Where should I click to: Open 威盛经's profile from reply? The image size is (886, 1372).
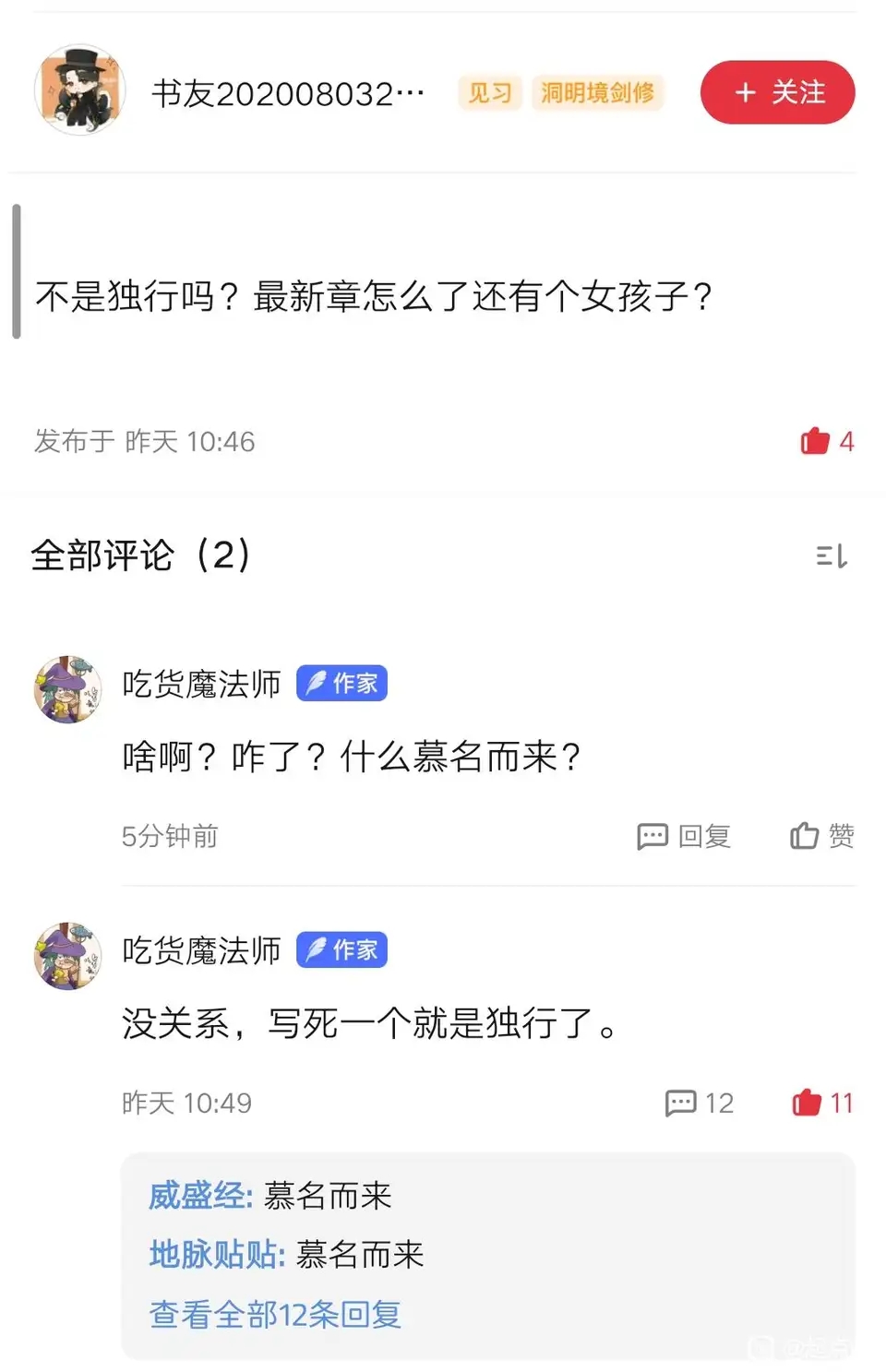(199, 1196)
